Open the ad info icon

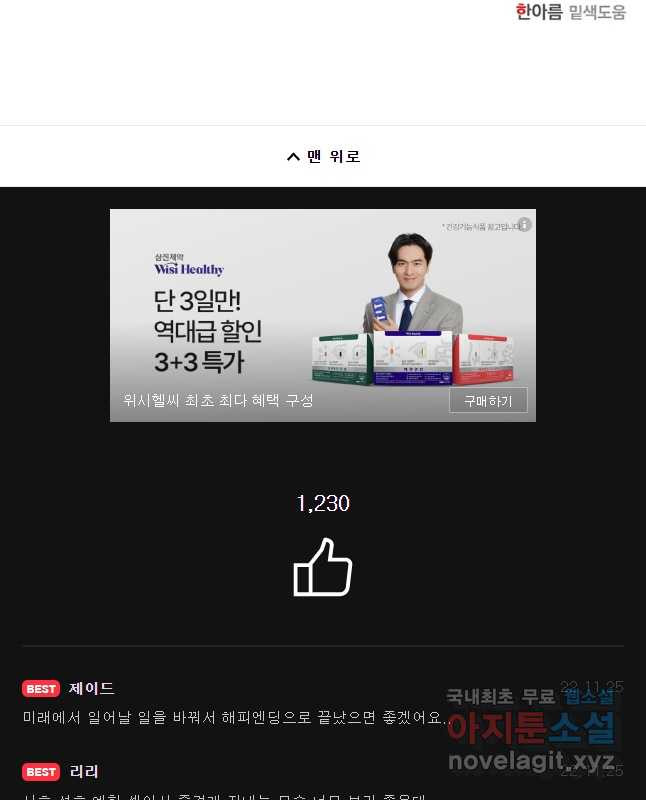(x=524, y=225)
